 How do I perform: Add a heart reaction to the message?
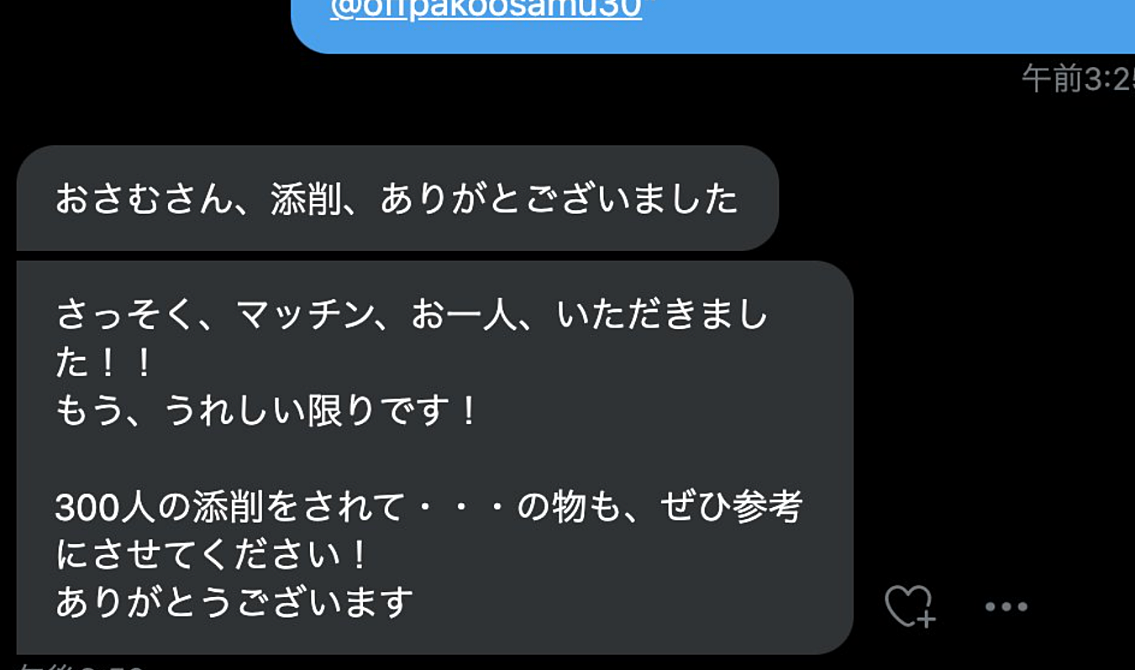[x=908, y=605]
